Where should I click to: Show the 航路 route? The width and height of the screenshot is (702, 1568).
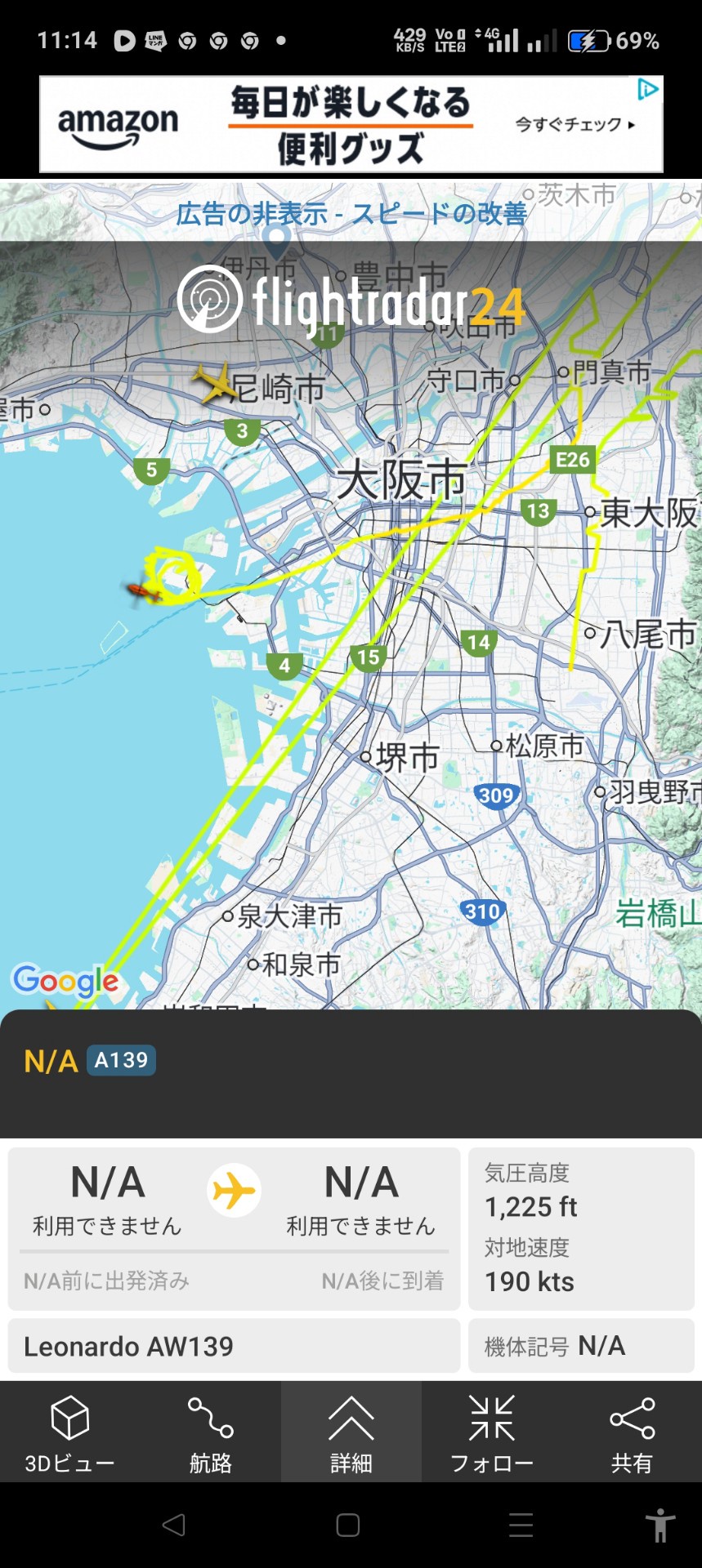tap(210, 1432)
